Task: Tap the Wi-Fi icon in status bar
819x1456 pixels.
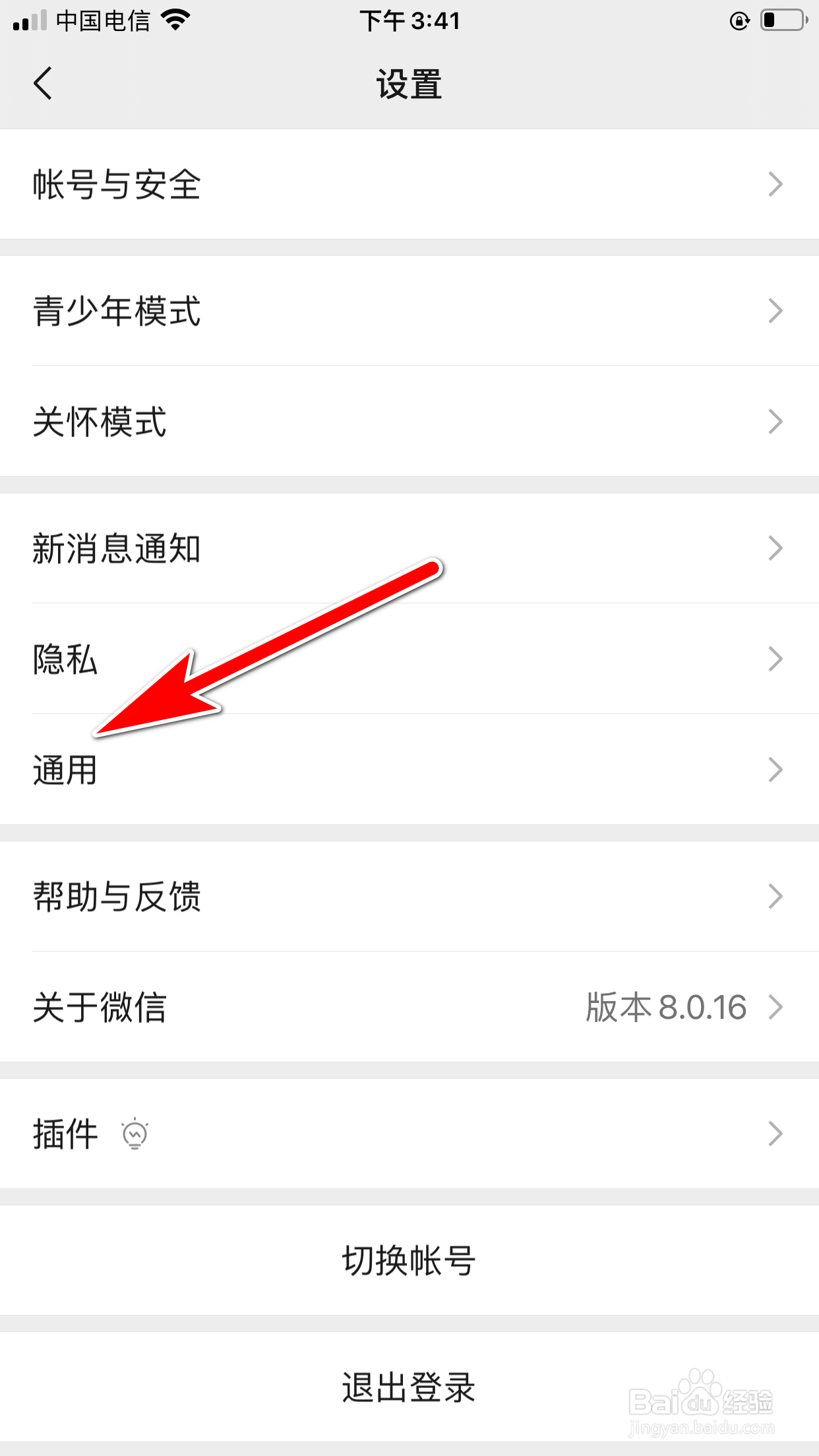Action: coord(175,20)
